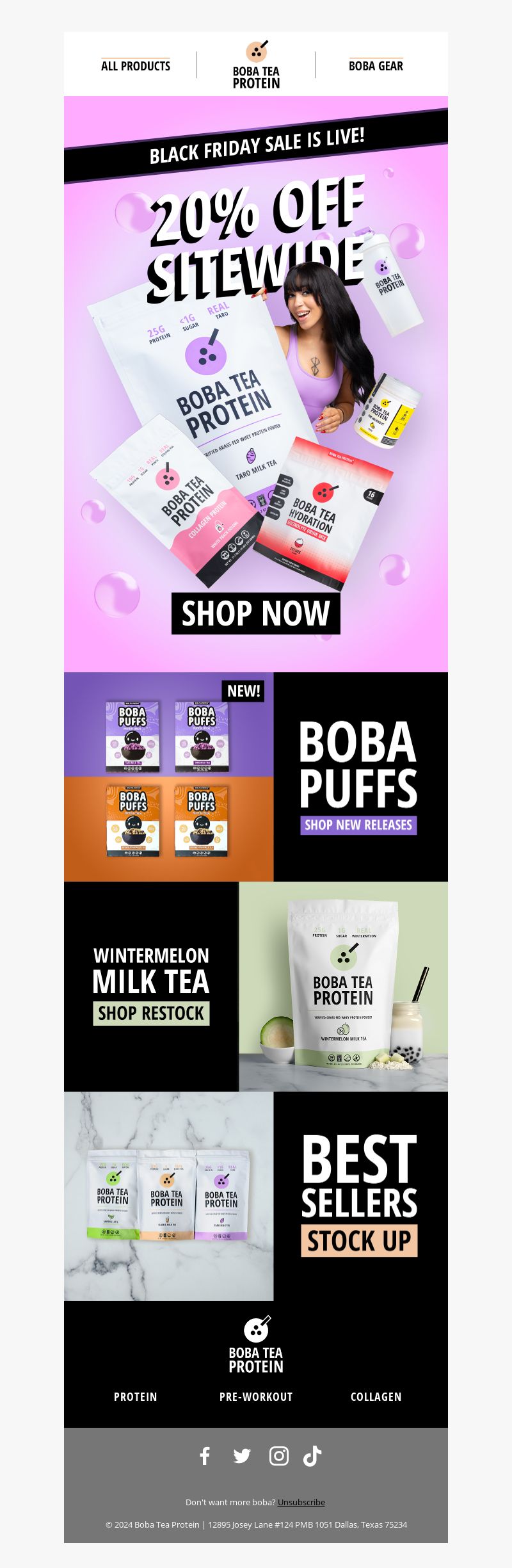Visit the Facebook page
The height and width of the screenshot is (1568, 512).
pyautogui.click(x=205, y=1456)
